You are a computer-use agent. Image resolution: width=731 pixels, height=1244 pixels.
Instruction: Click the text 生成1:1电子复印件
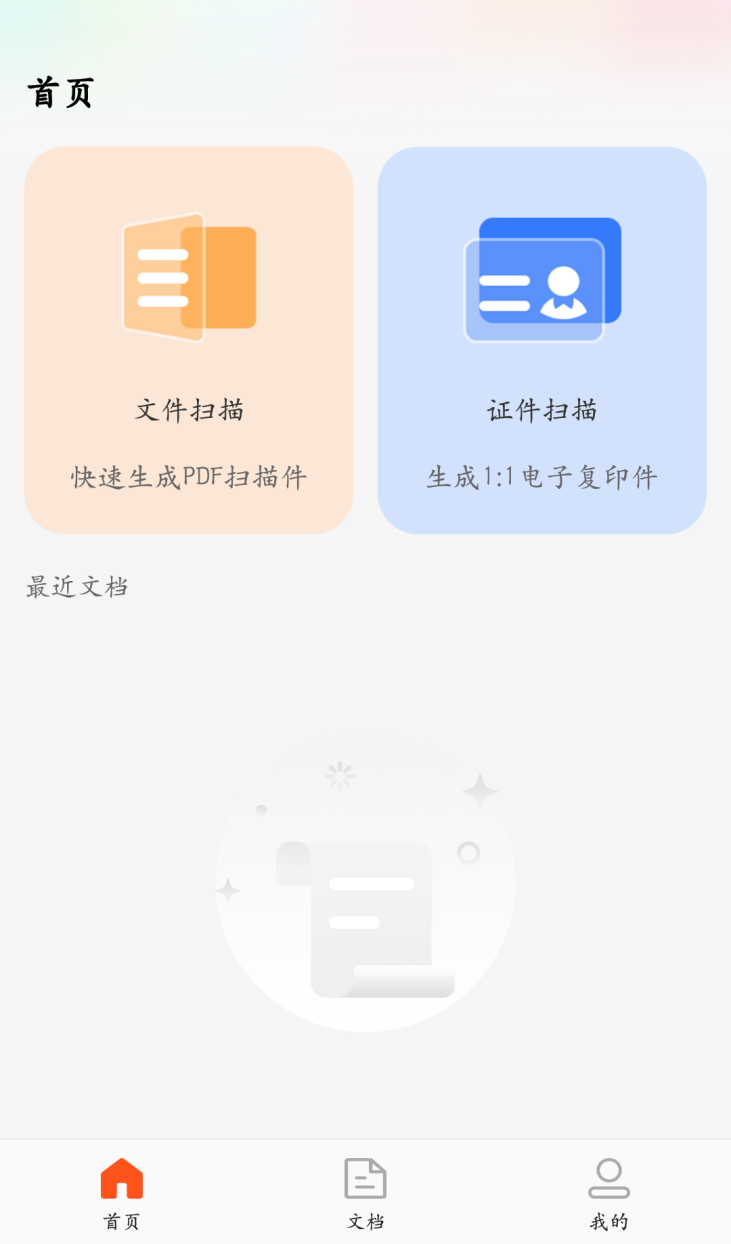pos(541,477)
